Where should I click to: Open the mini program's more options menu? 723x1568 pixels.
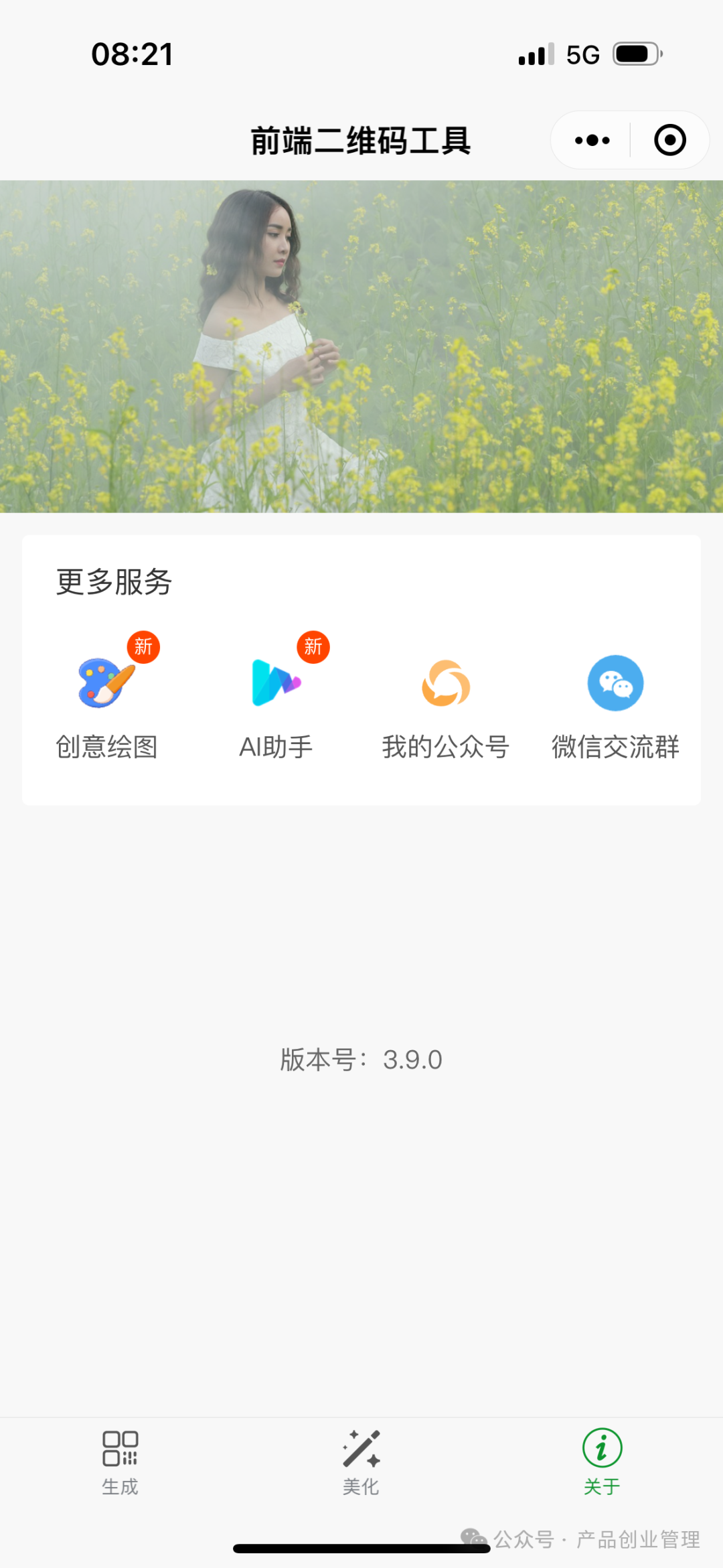[x=592, y=140]
